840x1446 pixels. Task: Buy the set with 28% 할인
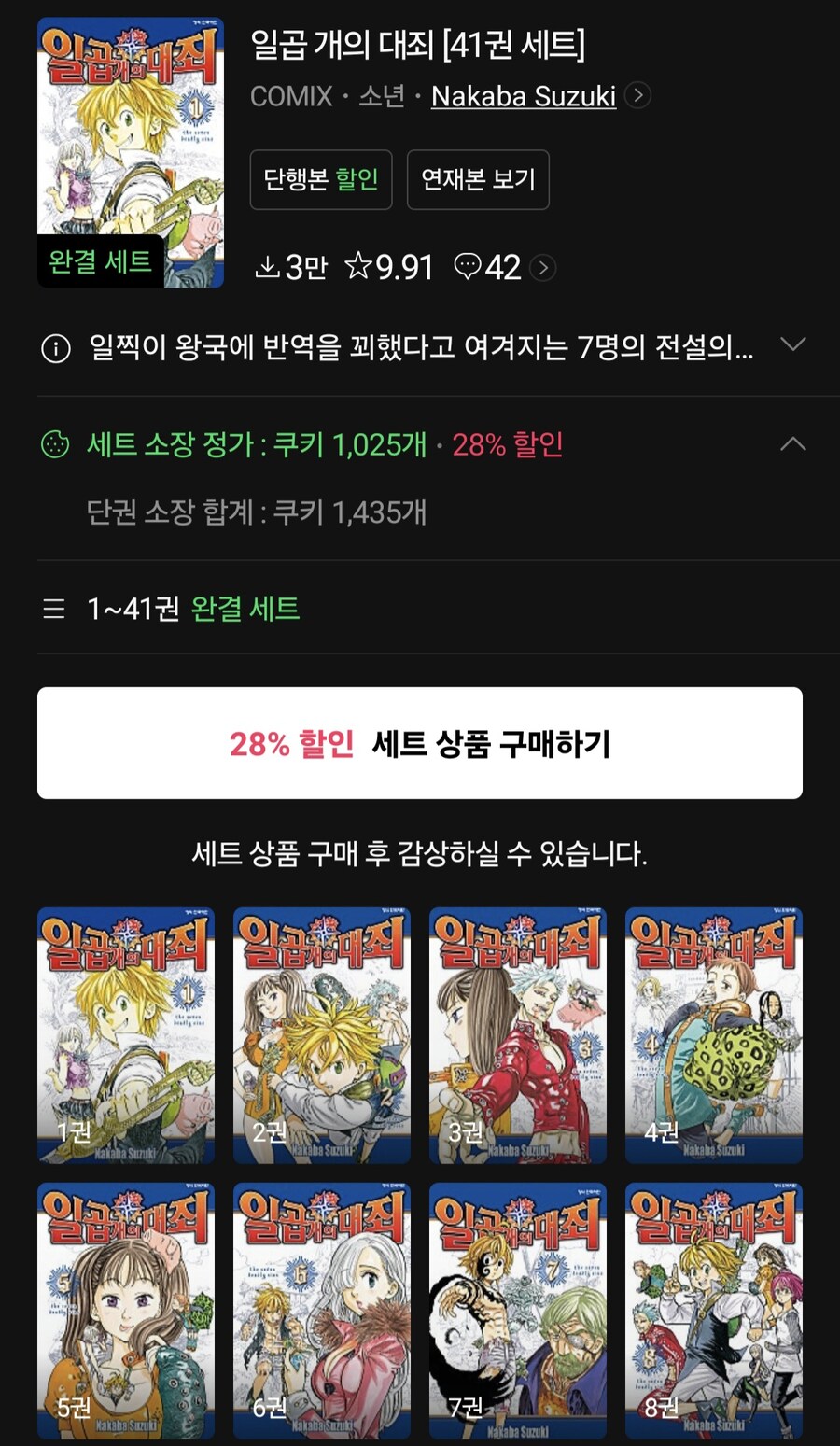[420, 743]
